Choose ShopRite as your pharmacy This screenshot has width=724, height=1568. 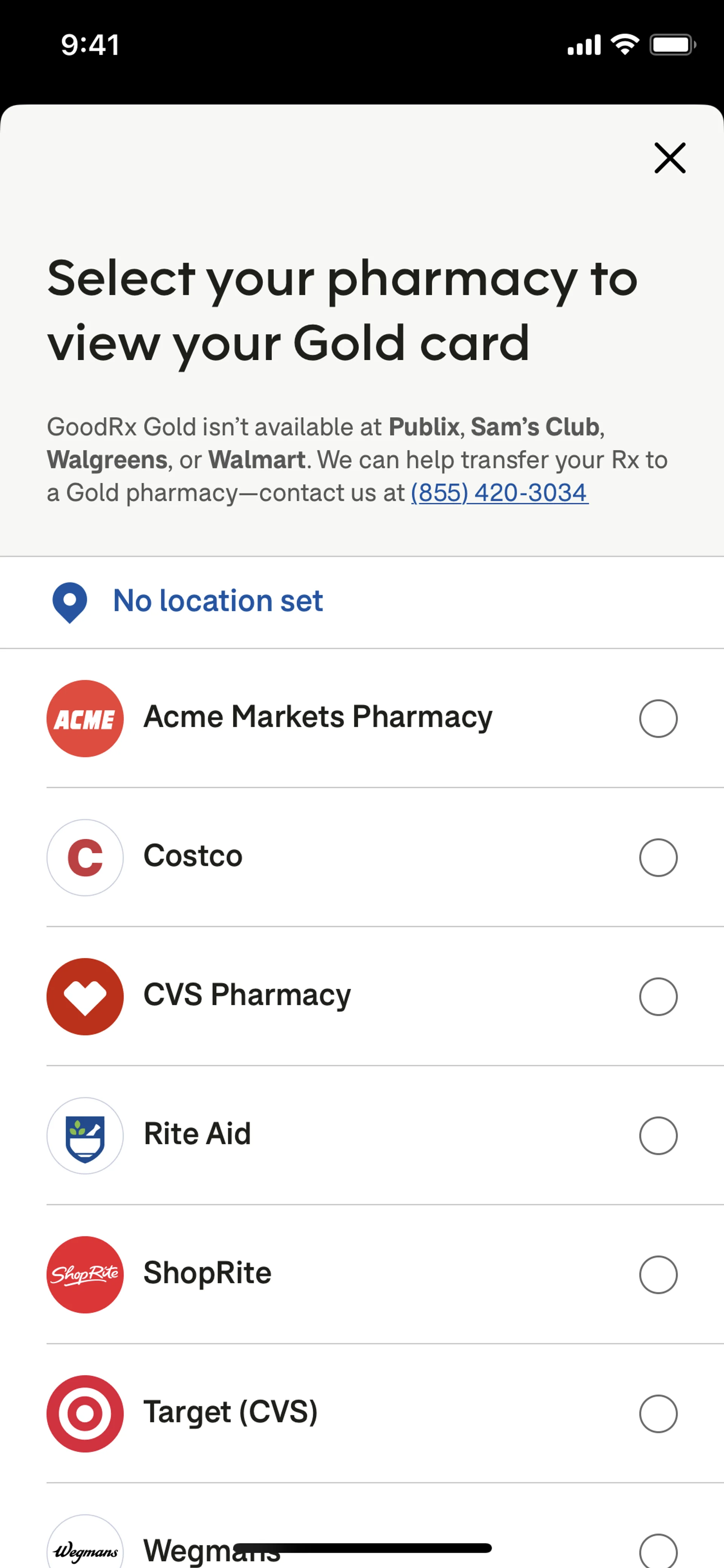[658, 1275]
